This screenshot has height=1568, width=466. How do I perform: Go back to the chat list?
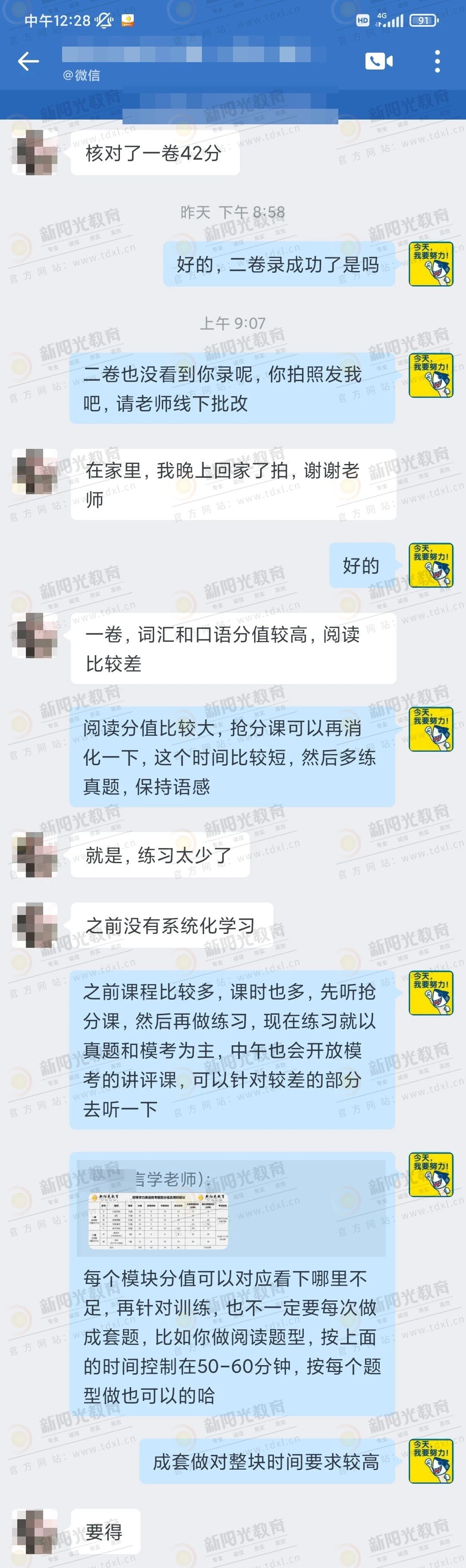28,61
